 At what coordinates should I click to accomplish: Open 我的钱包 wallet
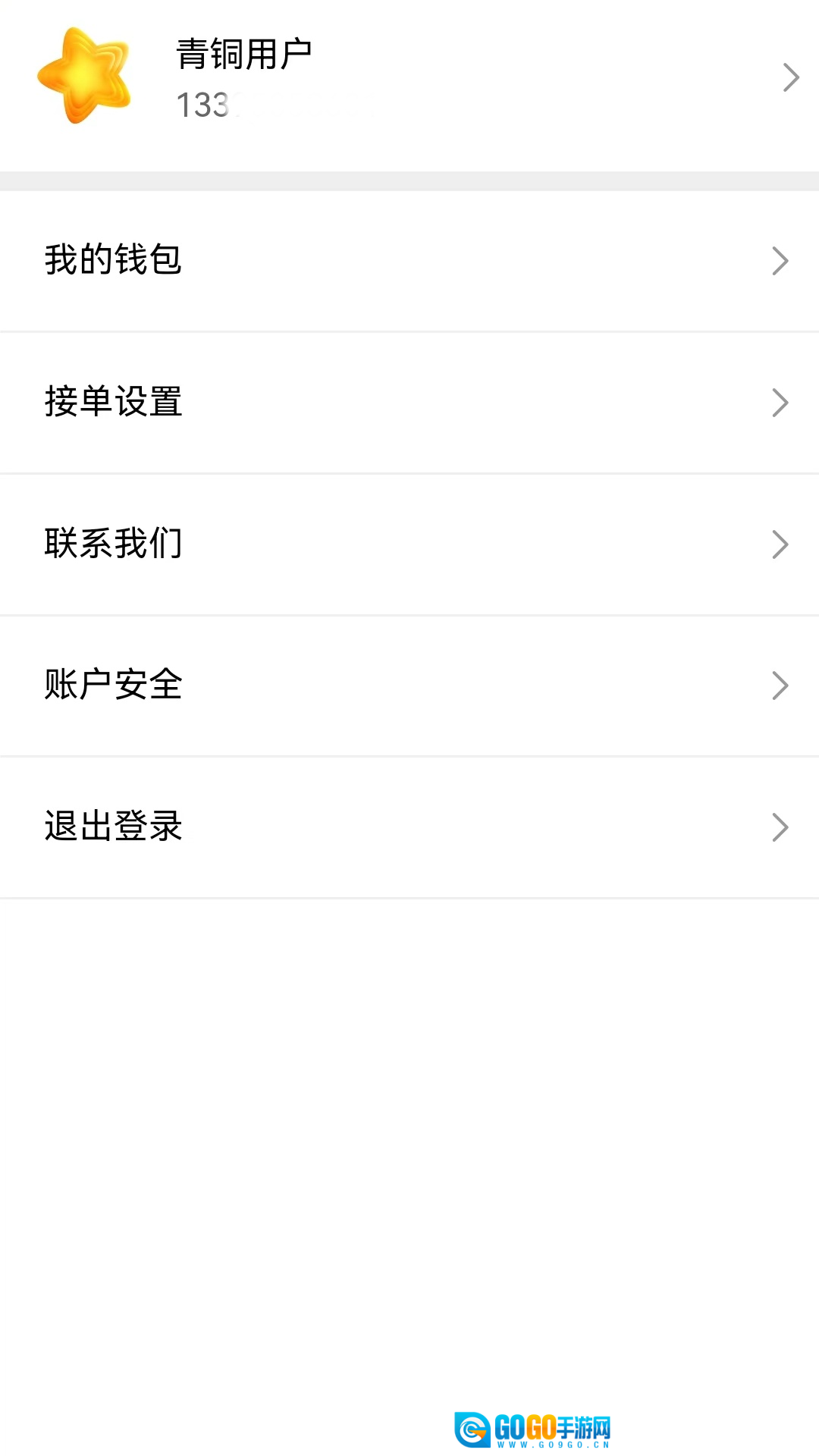tap(409, 260)
